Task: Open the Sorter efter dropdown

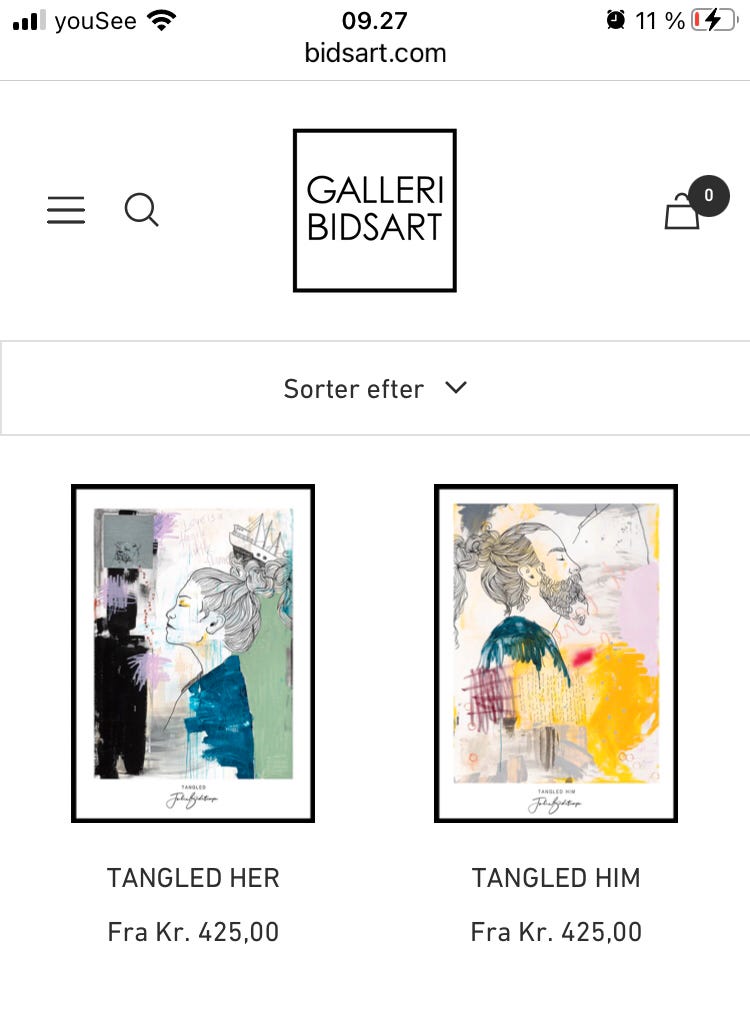Action: 354,388
